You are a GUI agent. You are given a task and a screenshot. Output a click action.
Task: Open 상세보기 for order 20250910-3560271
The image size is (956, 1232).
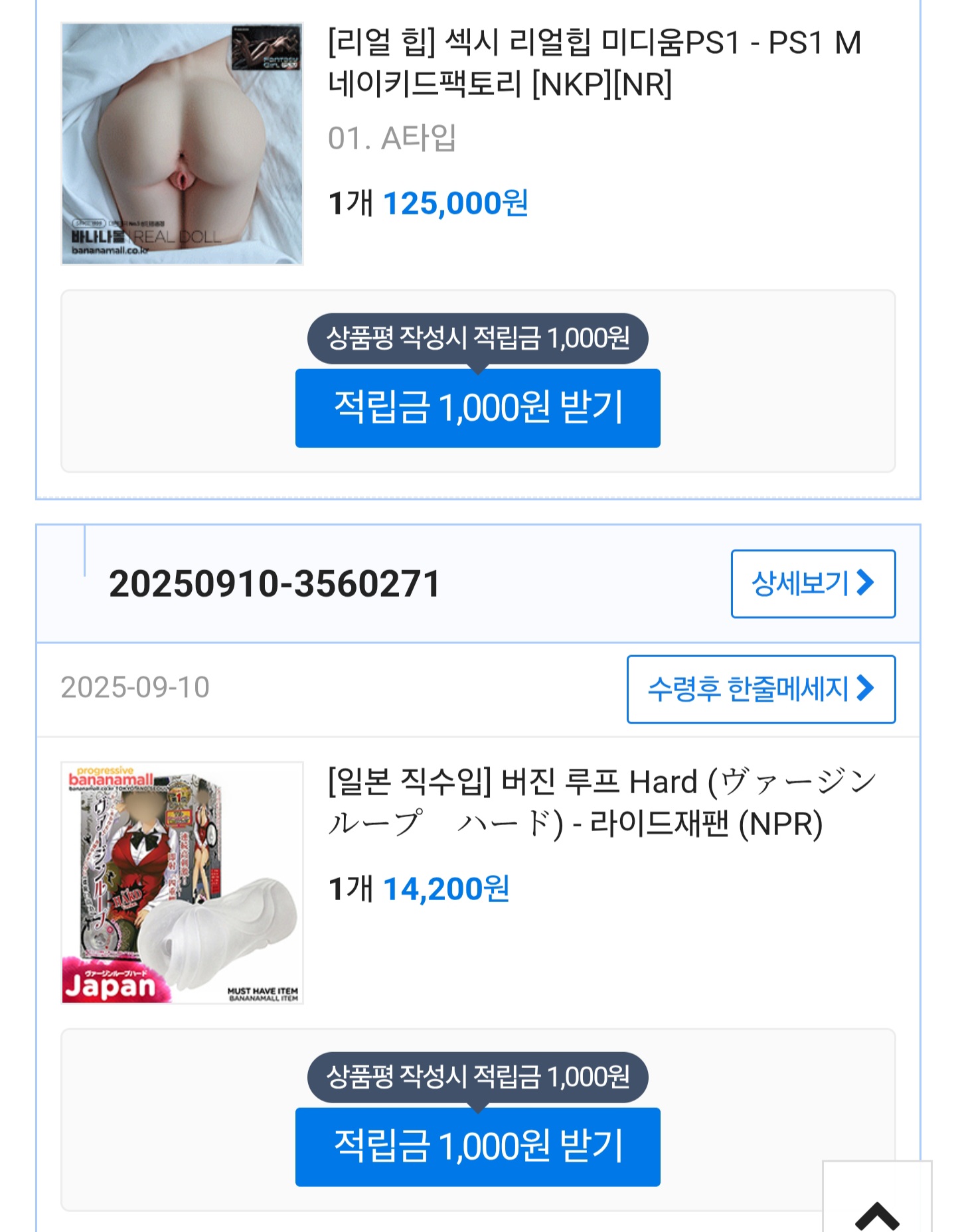pos(813,583)
